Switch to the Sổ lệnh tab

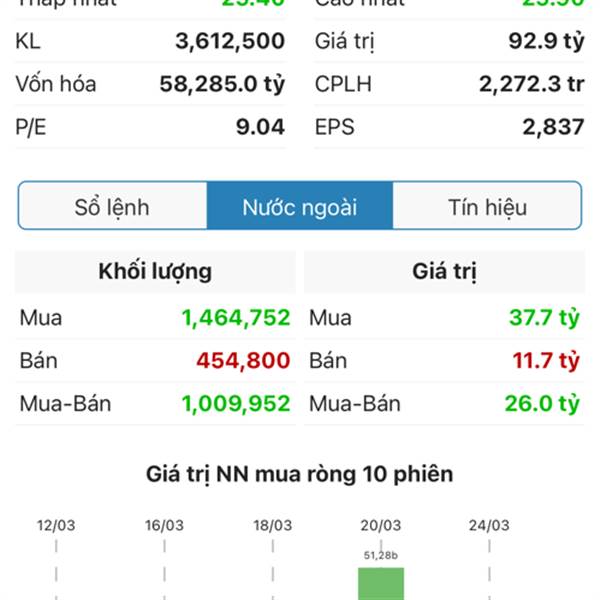coord(112,207)
